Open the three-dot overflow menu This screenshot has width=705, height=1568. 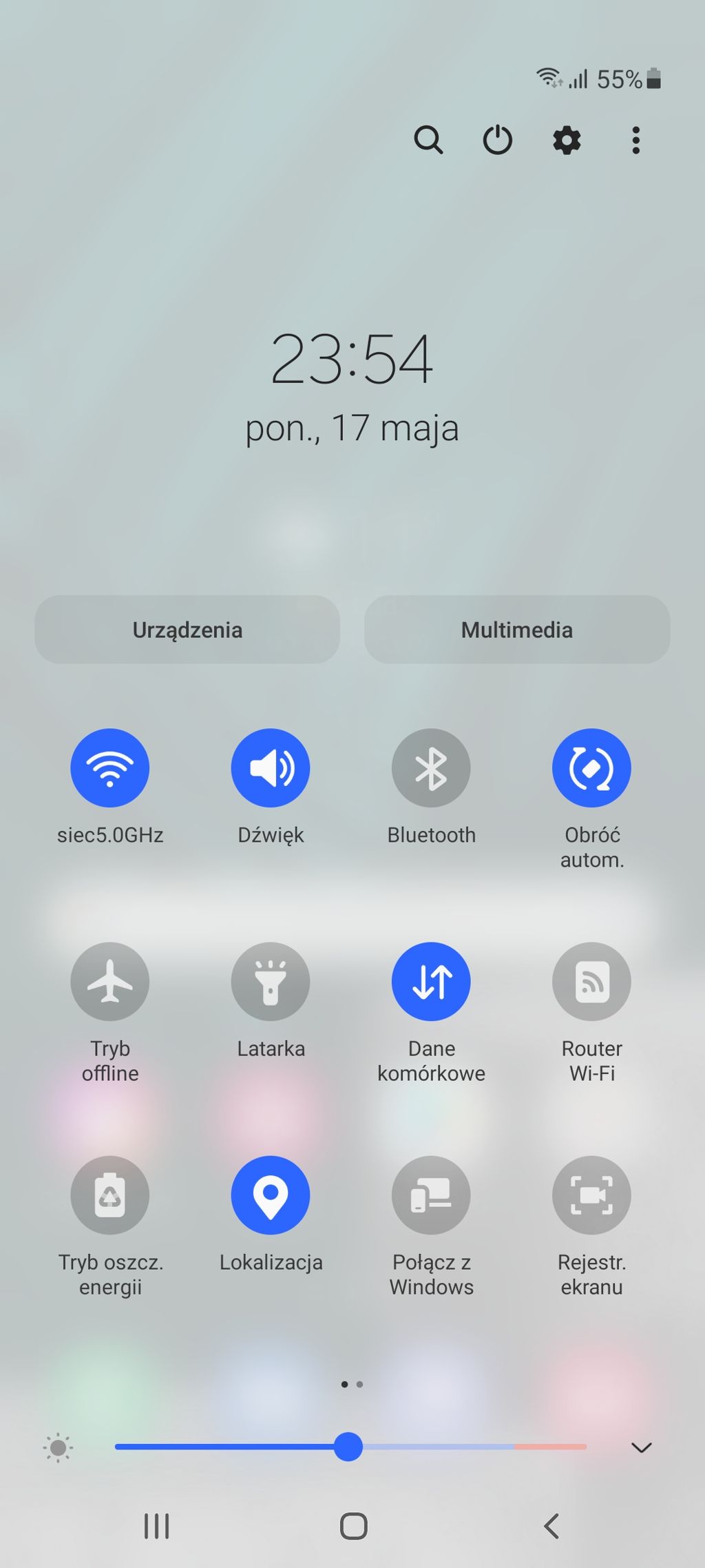tap(635, 141)
